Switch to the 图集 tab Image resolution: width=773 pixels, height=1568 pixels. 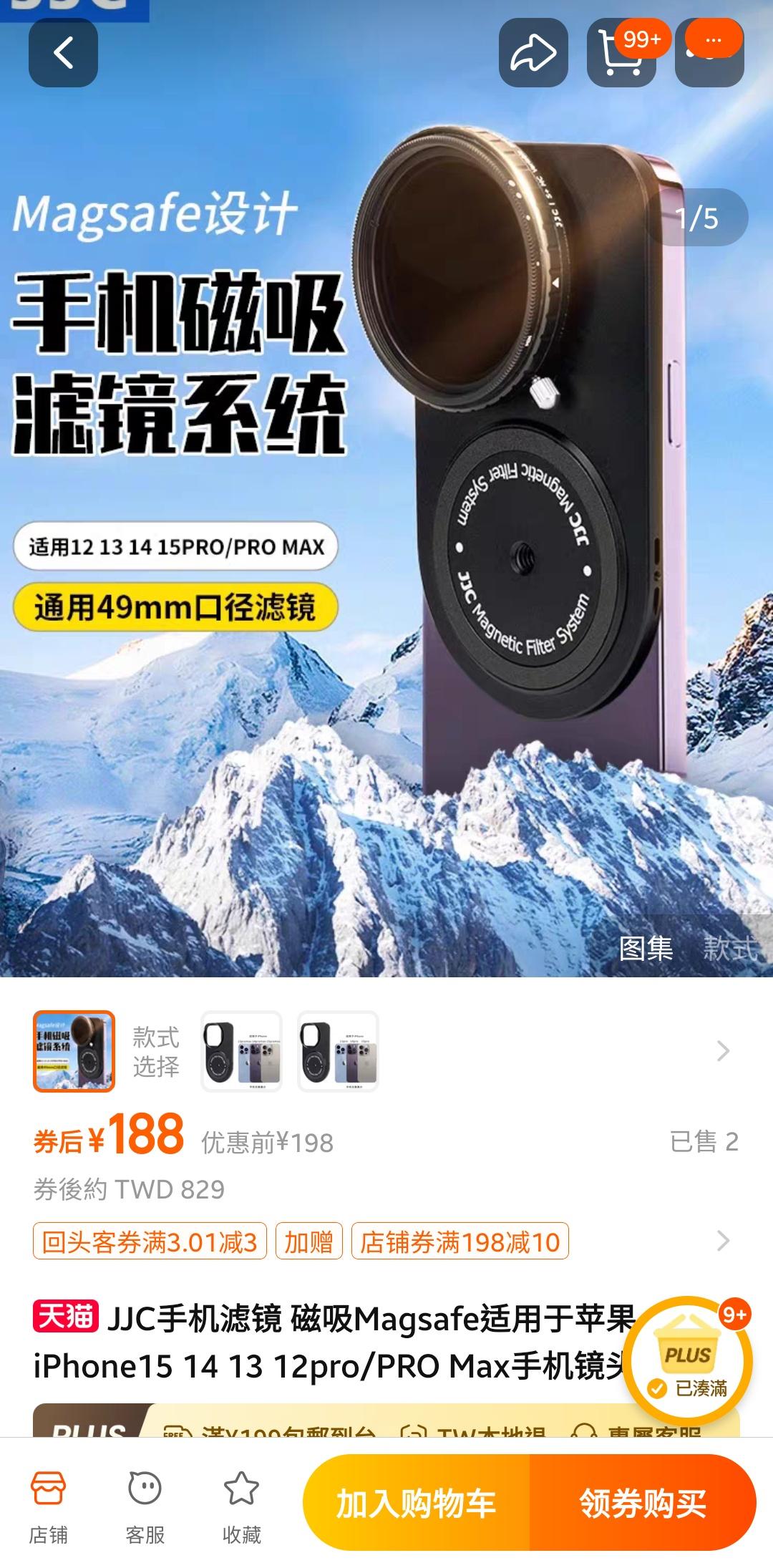click(x=646, y=948)
